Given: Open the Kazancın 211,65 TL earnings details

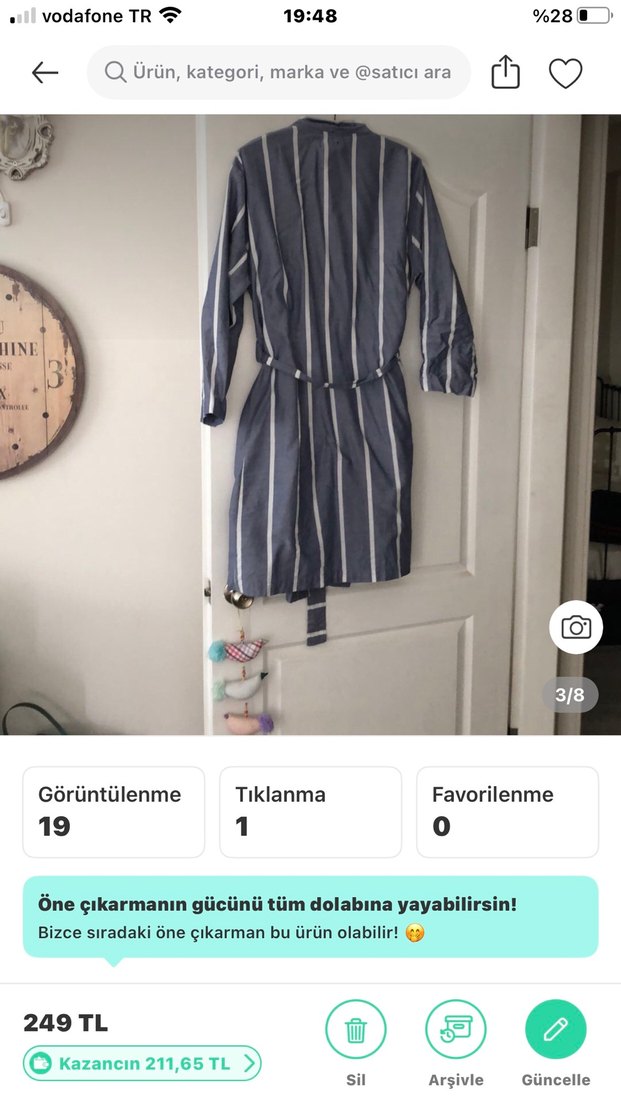Looking at the screenshot, I should (142, 1063).
